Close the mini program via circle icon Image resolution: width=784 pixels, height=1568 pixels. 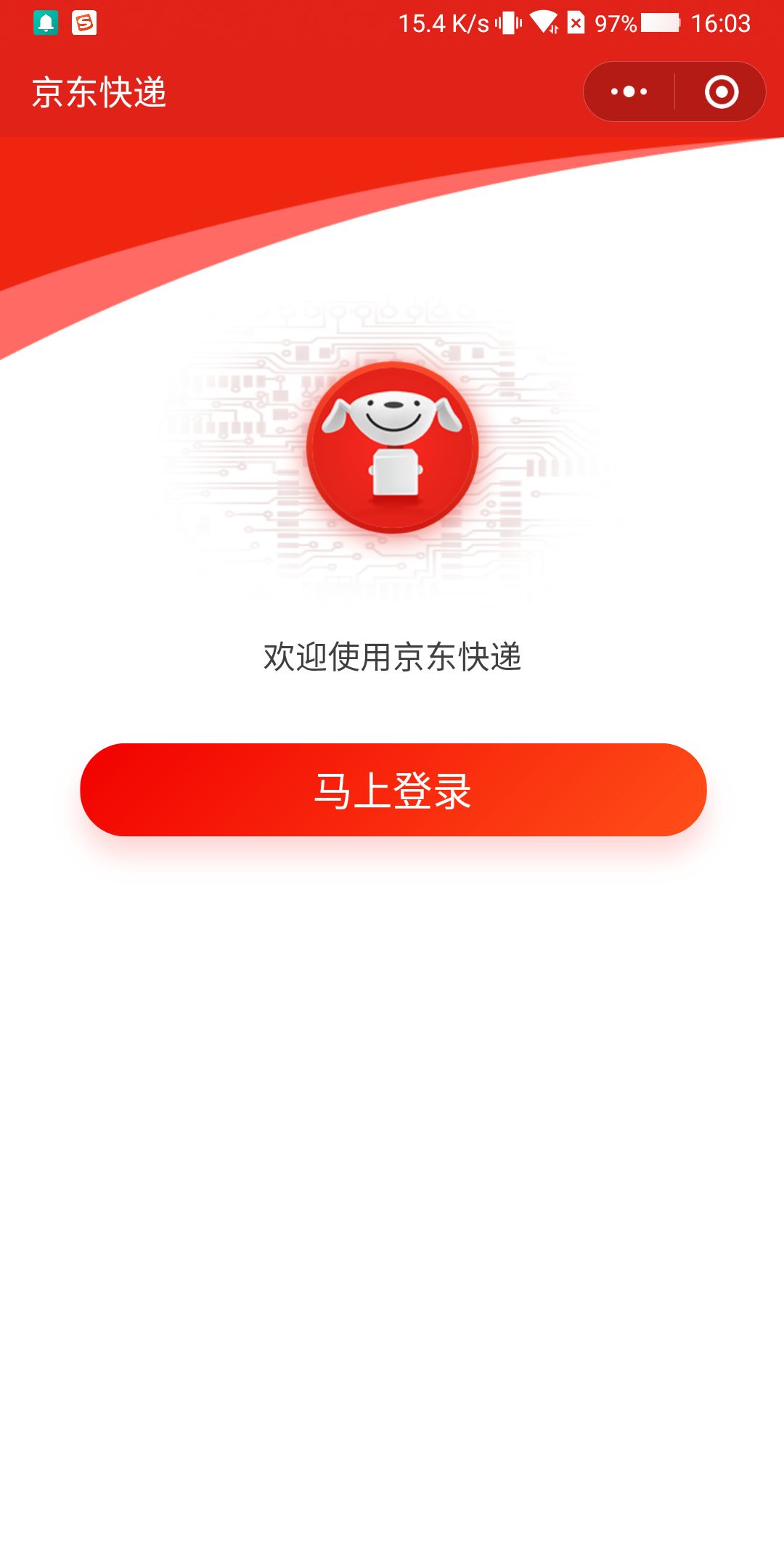(722, 91)
